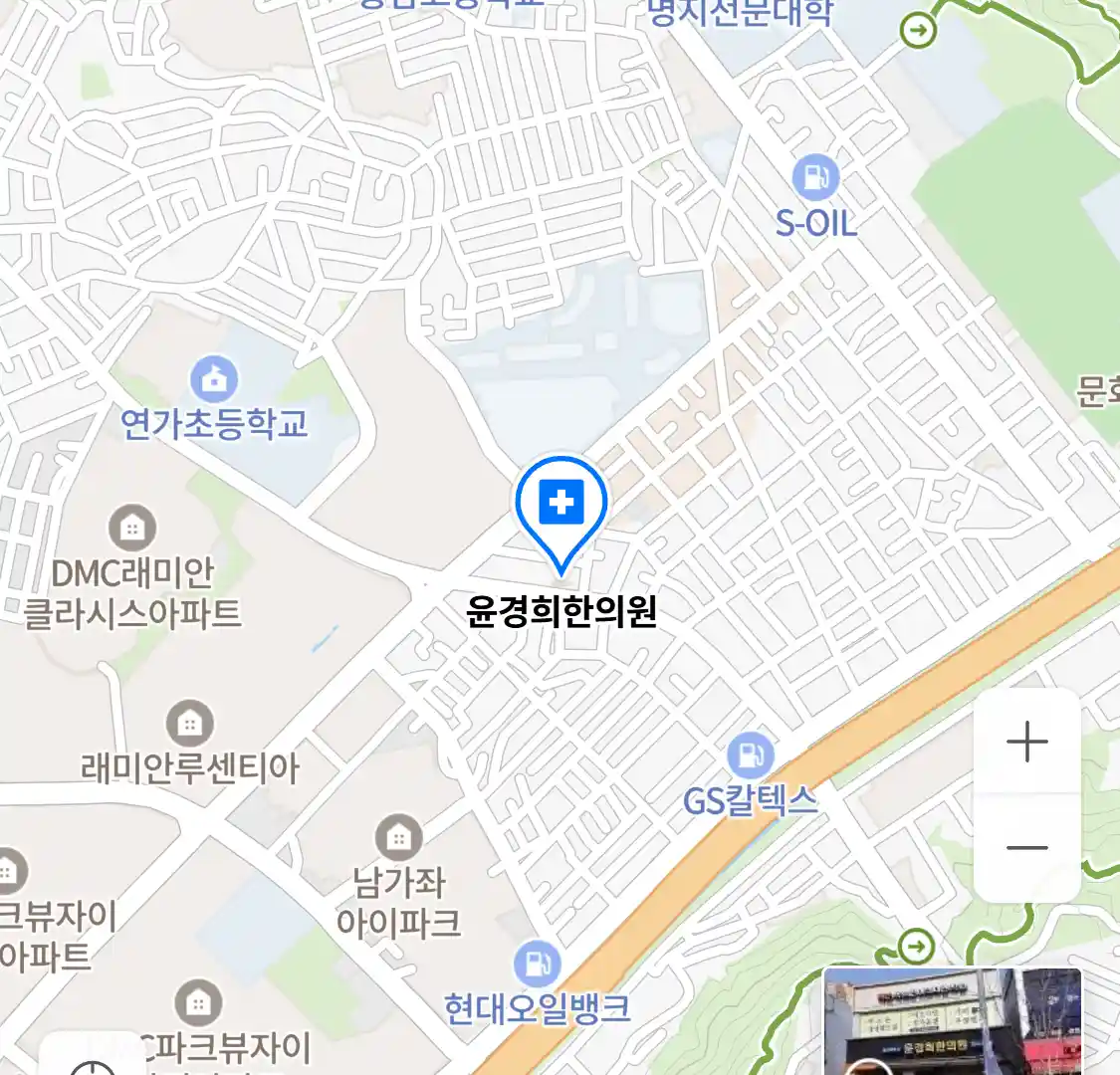Zoom out on the map
This screenshot has height=1075, width=1120.
1026,848
